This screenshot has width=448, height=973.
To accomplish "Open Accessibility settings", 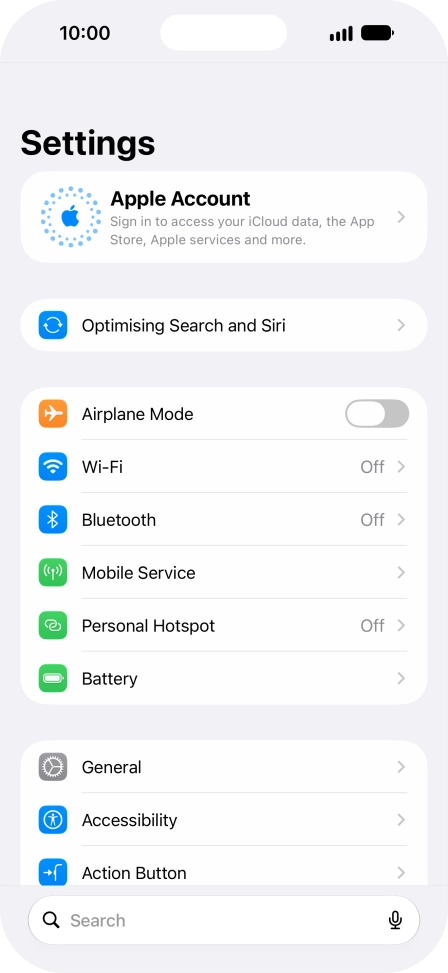I will click(x=224, y=820).
